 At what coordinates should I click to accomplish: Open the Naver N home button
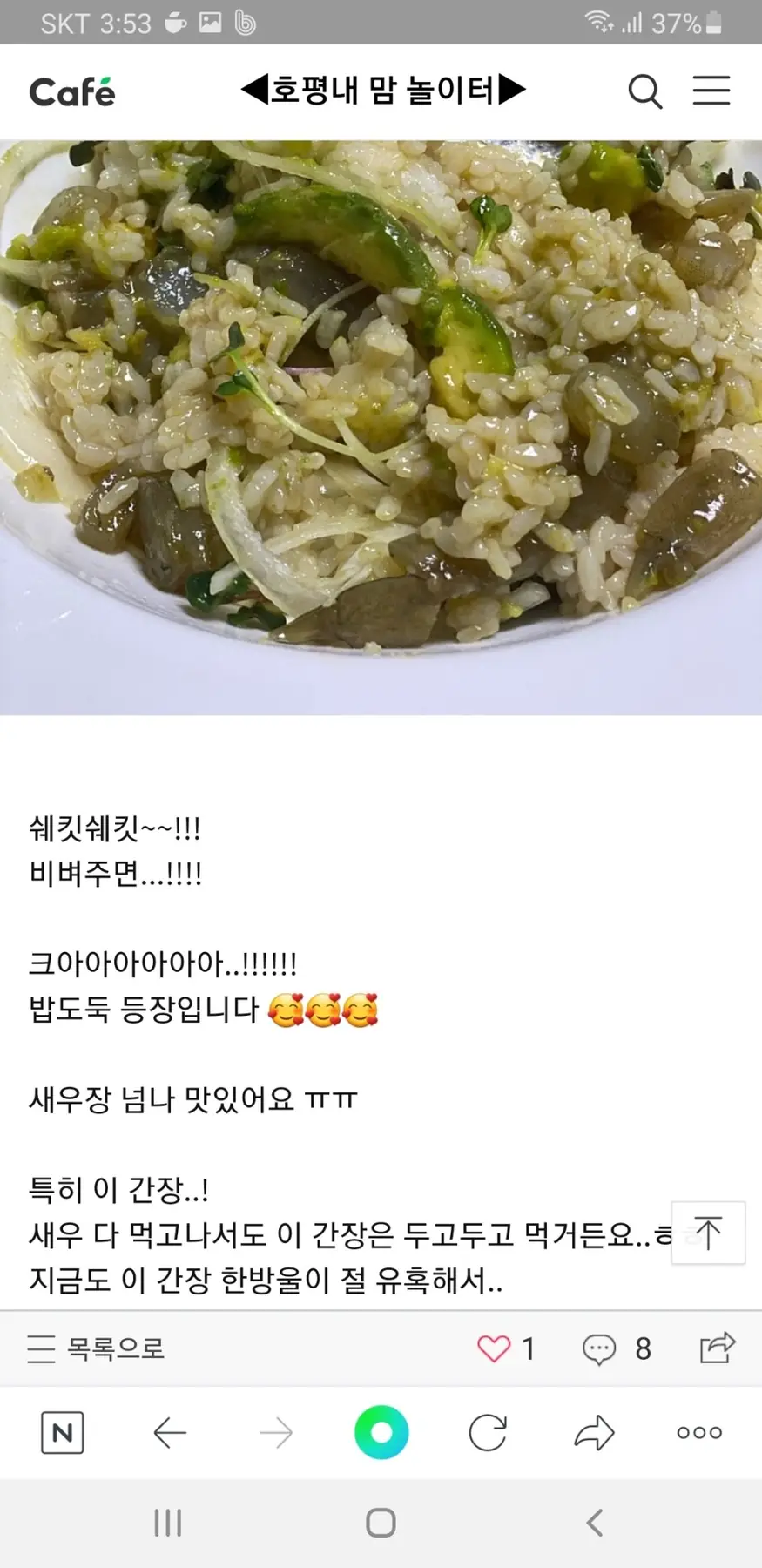click(63, 1432)
